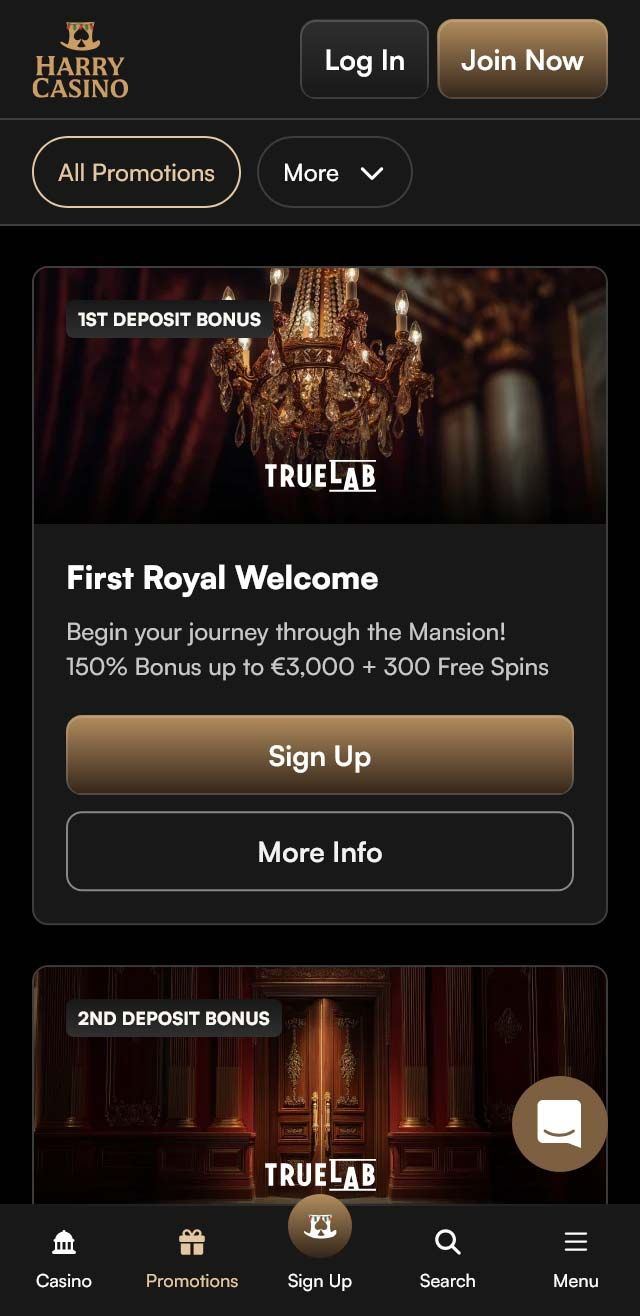Go to the Promotions tab

pyautogui.click(x=192, y=1259)
